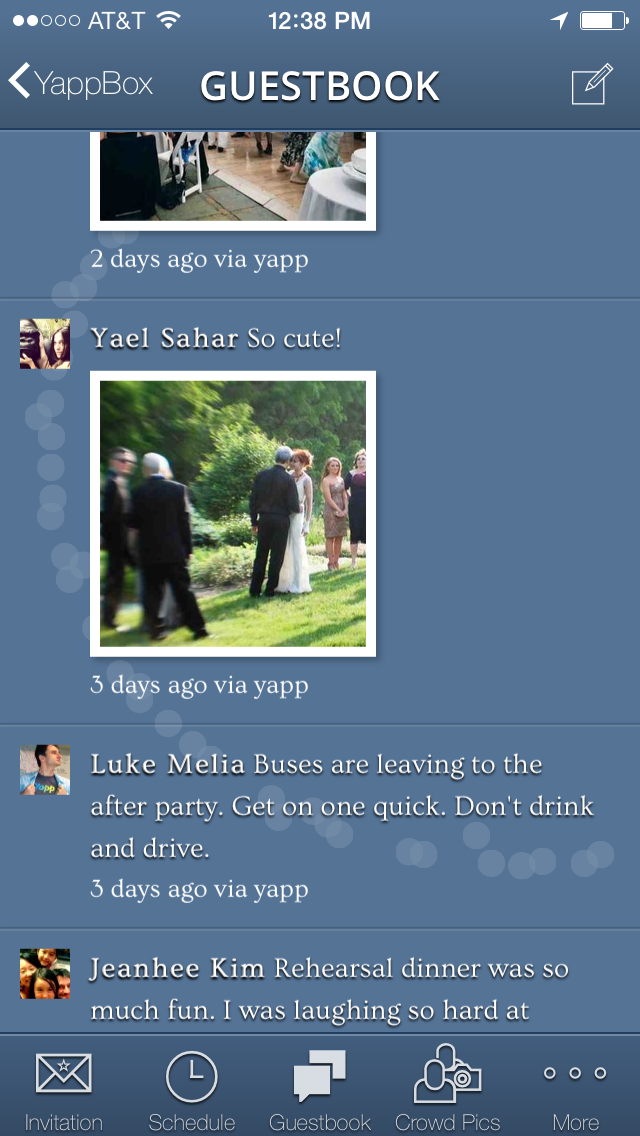Open the Crowd Pics tab
This screenshot has height=1136, width=640.
pyautogui.click(x=447, y=1088)
